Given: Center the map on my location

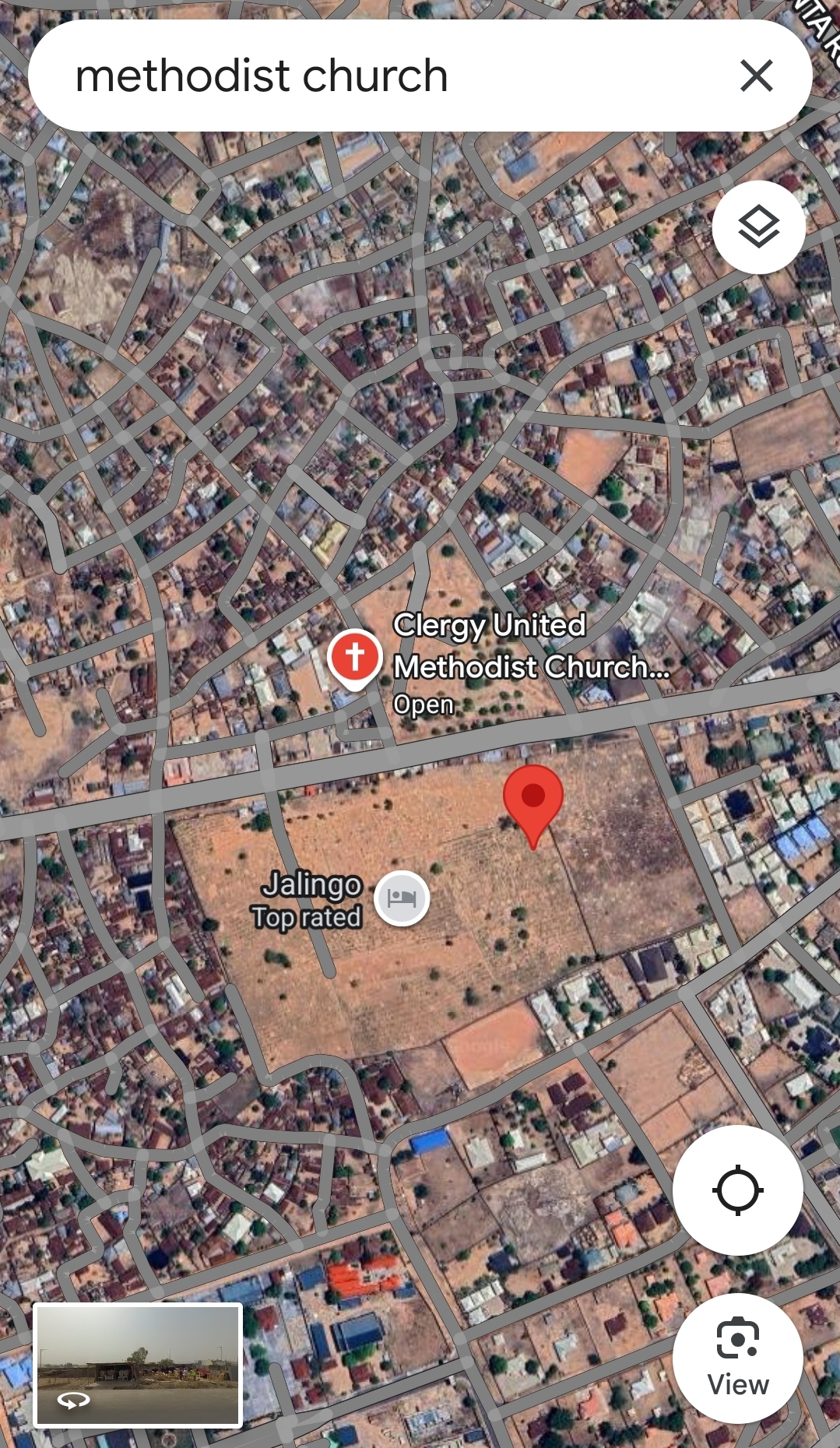Looking at the screenshot, I should click(x=737, y=1190).
